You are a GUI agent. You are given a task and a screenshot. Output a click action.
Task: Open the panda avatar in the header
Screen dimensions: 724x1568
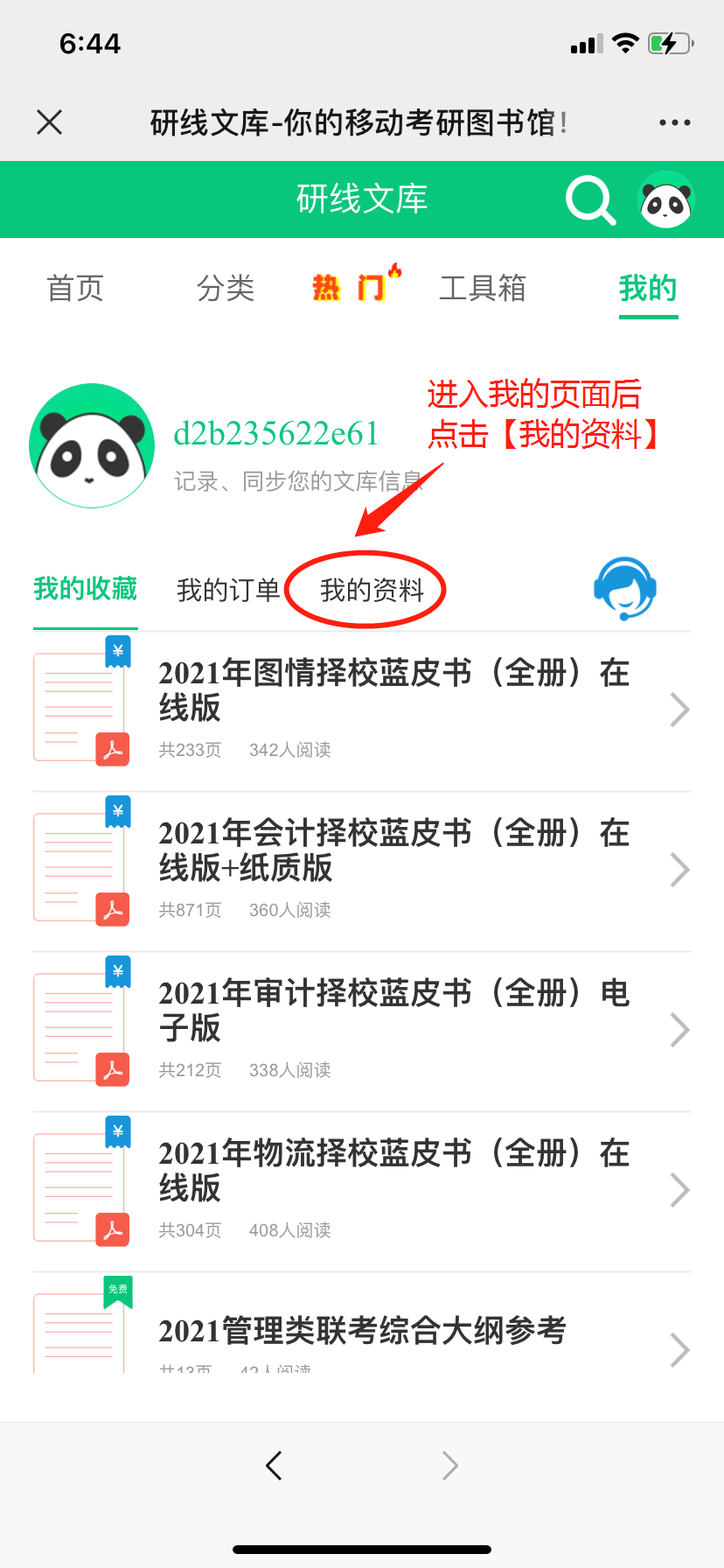[666, 200]
